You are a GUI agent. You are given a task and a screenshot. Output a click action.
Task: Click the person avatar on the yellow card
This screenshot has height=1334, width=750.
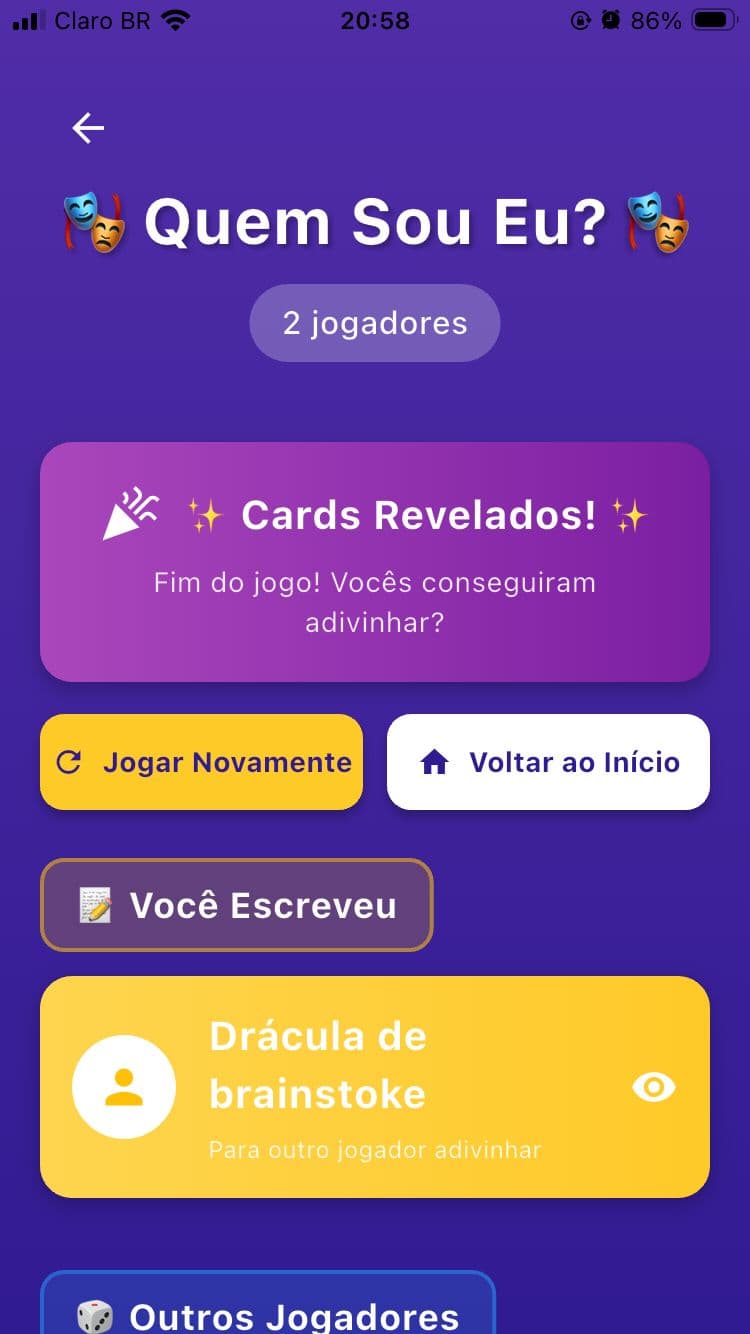pyautogui.click(x=123, y=1086)
